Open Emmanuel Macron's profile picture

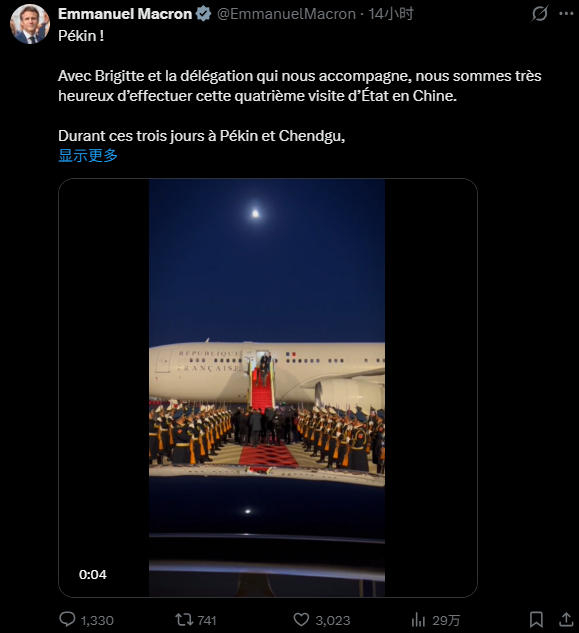click(x=30, y=24)
